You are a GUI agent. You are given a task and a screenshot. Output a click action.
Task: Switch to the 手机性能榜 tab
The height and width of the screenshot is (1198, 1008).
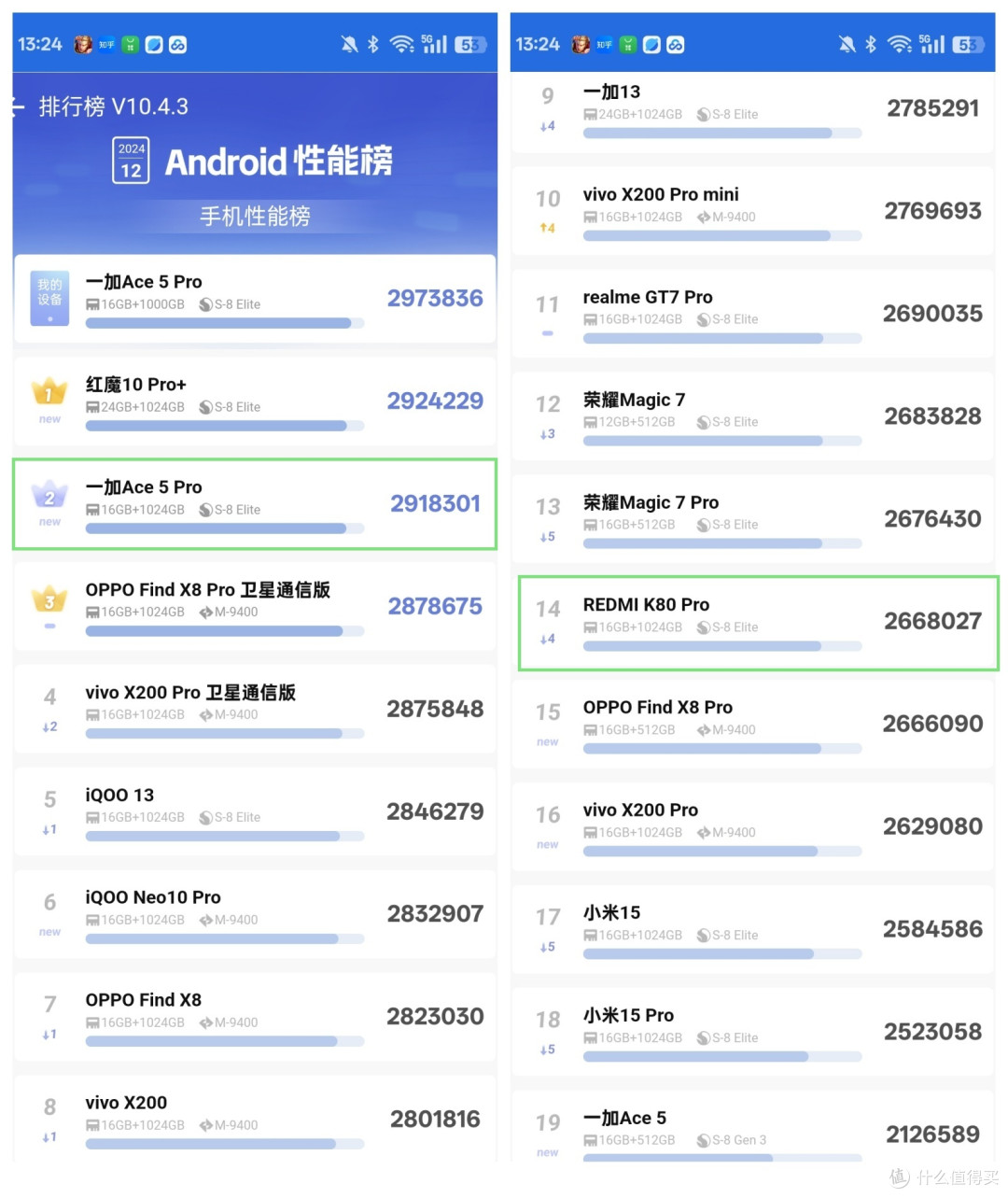pyautogui.click(x=254, y=216)
